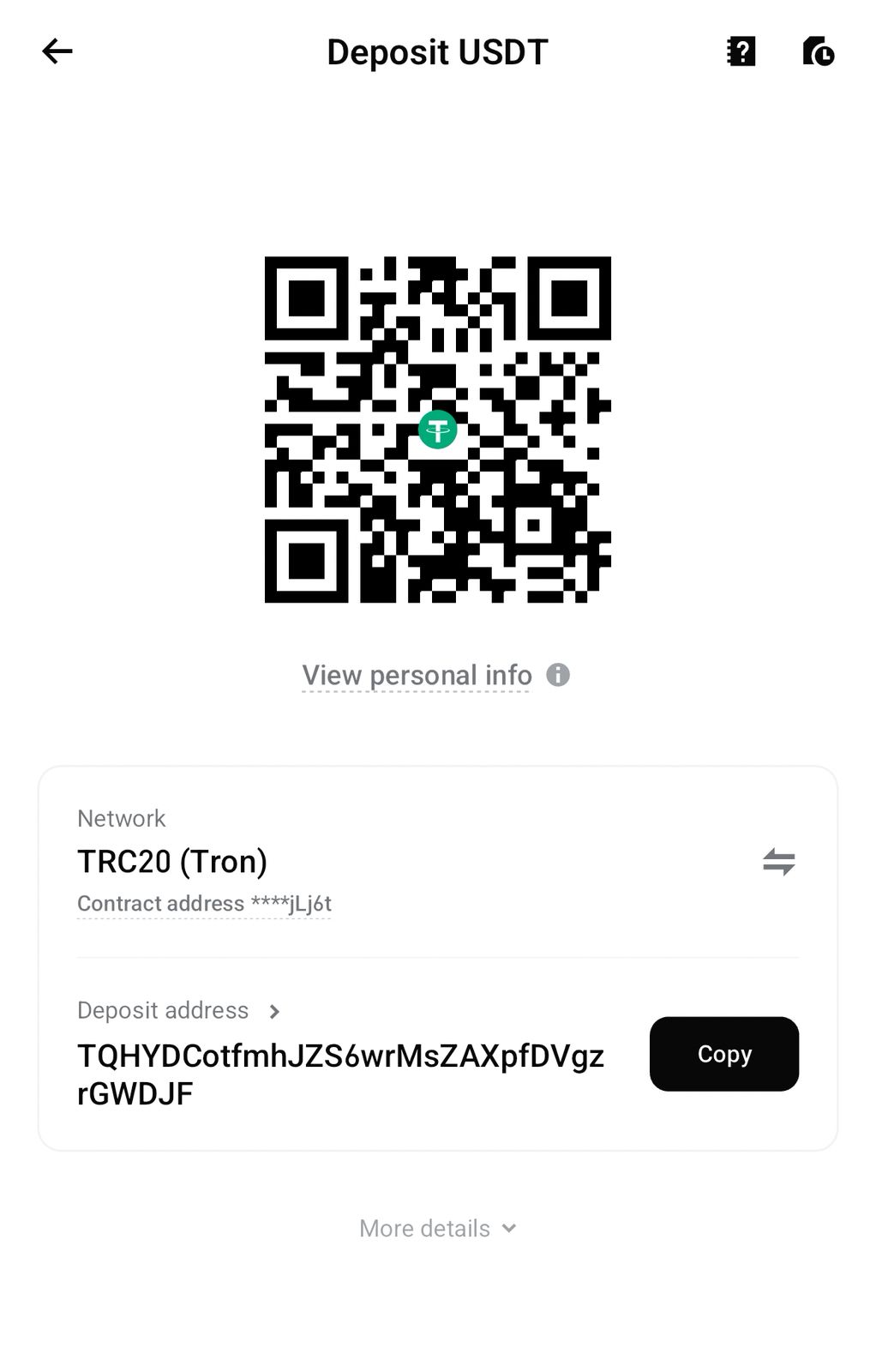This screenshot has width=876, height=1372.
Task: Go back from Deposit USDT
Action: click(x=57, y=51)
